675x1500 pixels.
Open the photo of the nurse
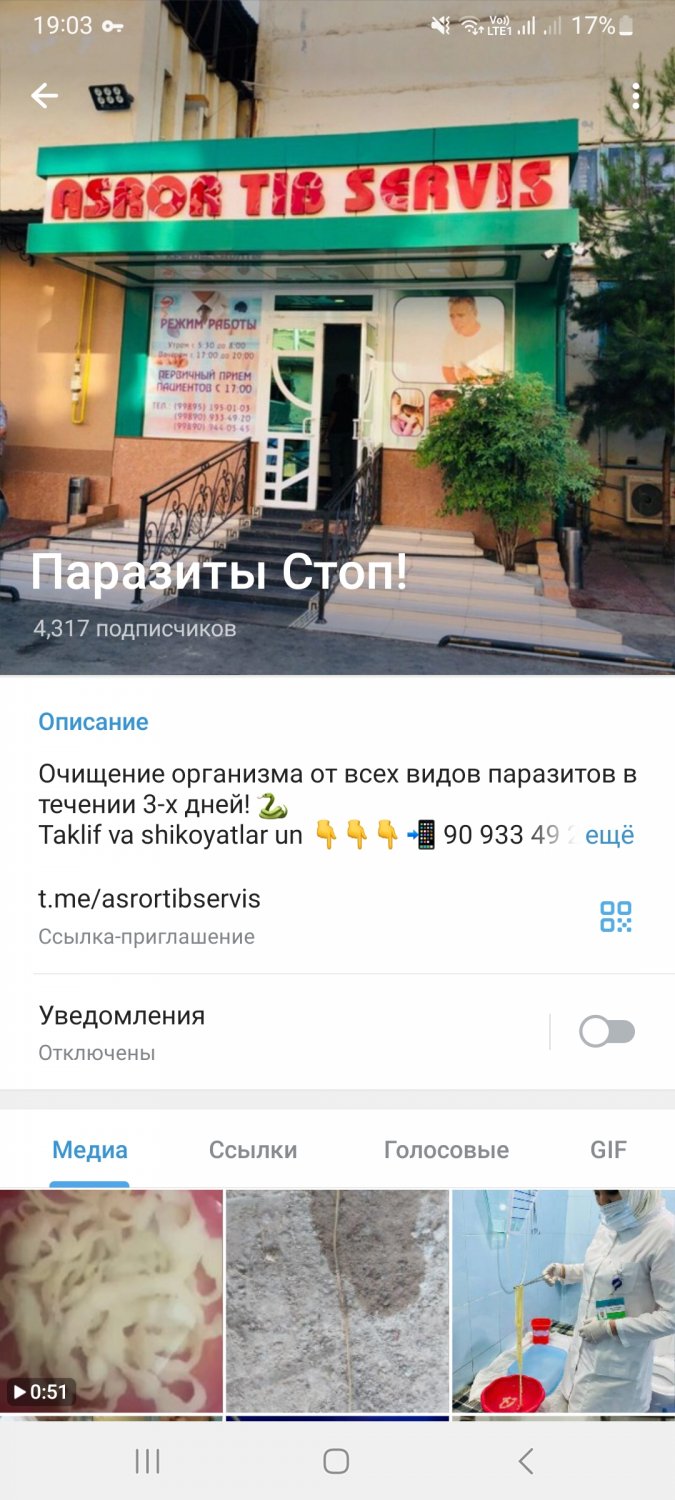563,1300
